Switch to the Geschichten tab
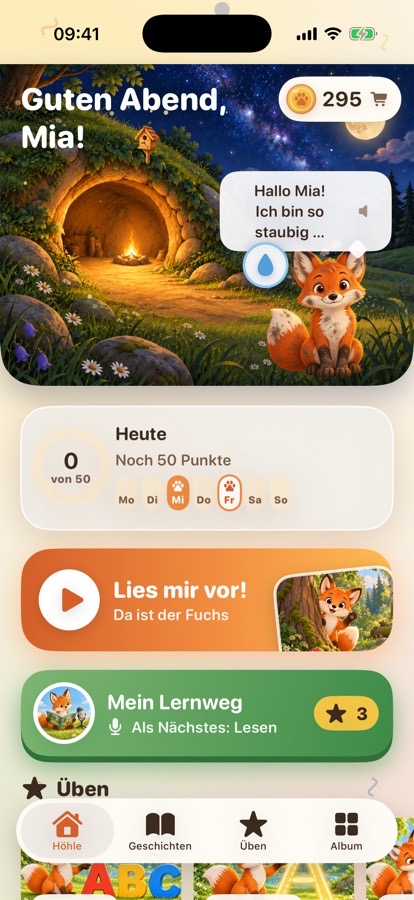Screen dimensions: 414x900 [x=160, y=831]
